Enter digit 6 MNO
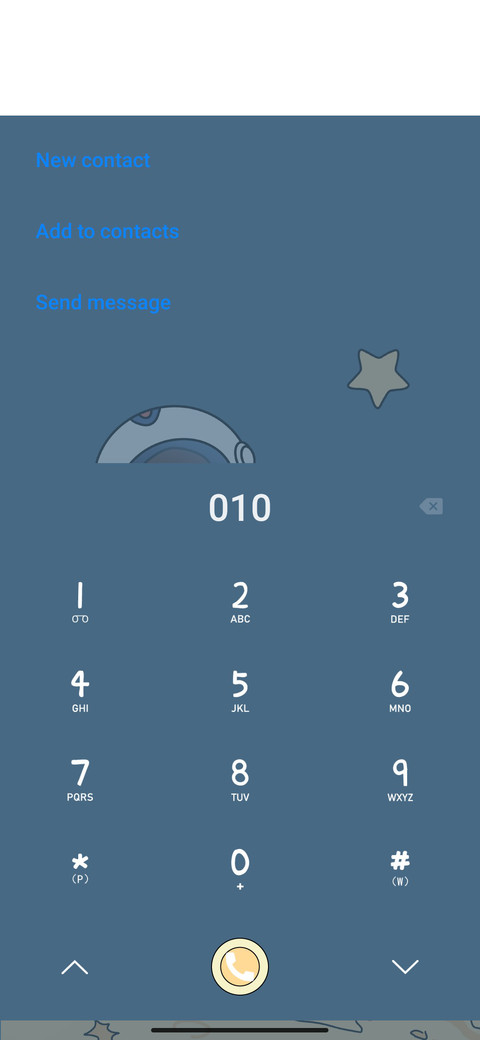Image resolution: width=480 pixels, height=1040 pixels. tap(400, 691)
